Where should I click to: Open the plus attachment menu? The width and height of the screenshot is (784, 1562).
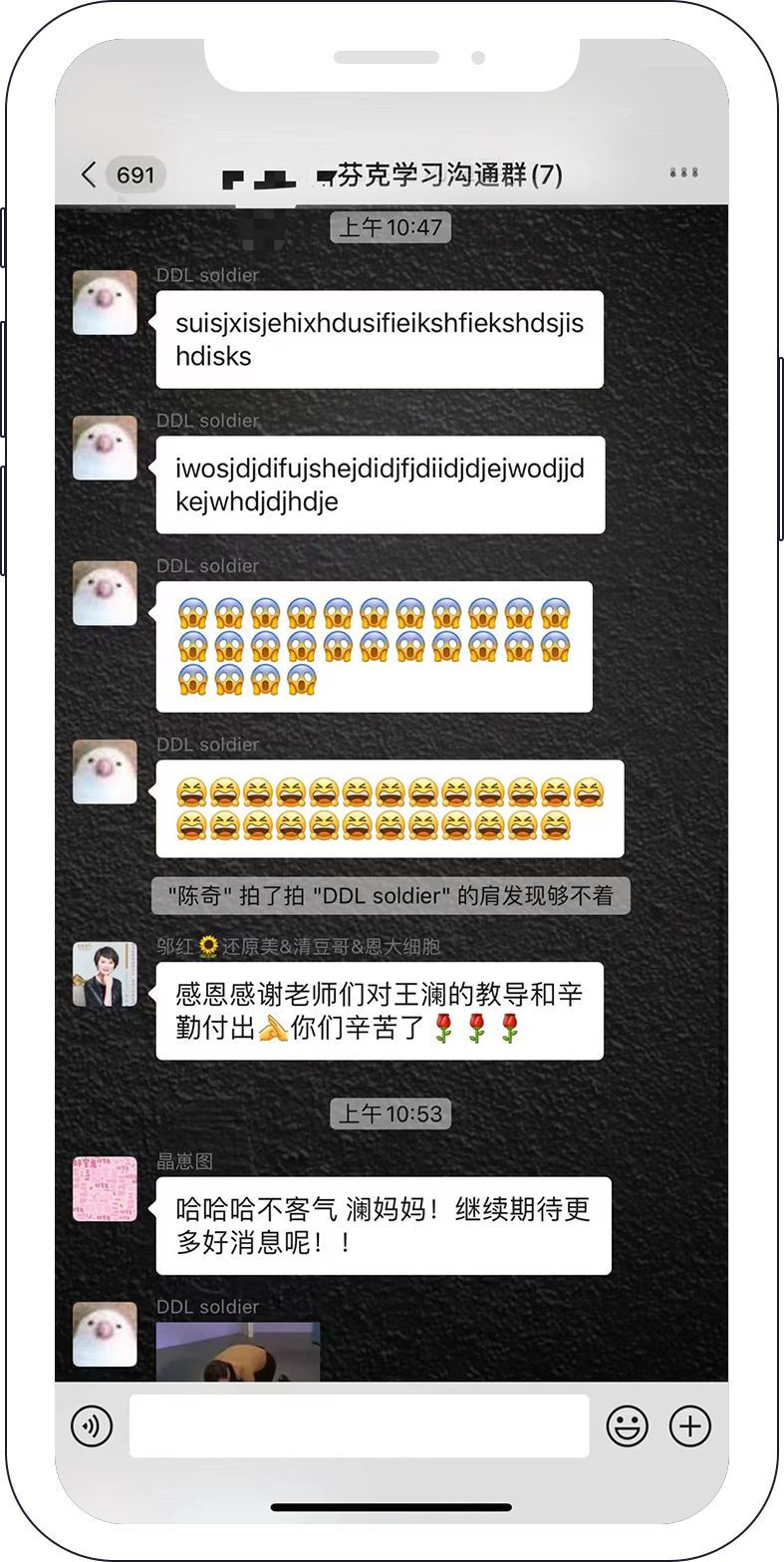coord(689,1425)
